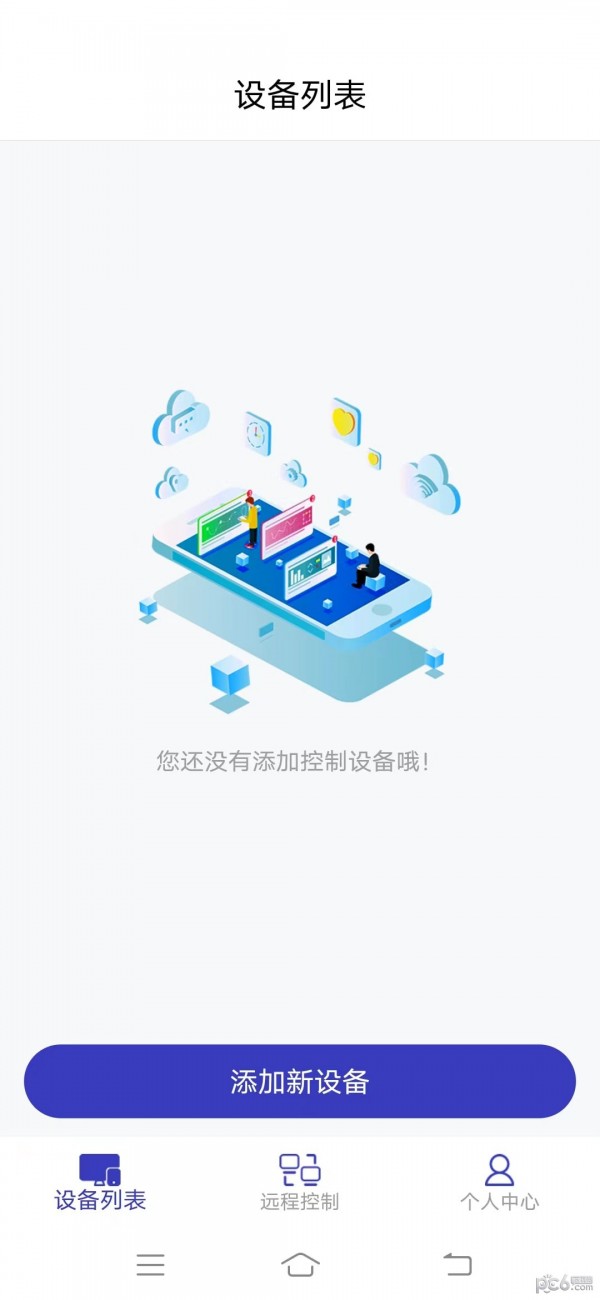Tap the system home button
Viewport: 600px width, 1300px height.
click(x=300, y=1264)
